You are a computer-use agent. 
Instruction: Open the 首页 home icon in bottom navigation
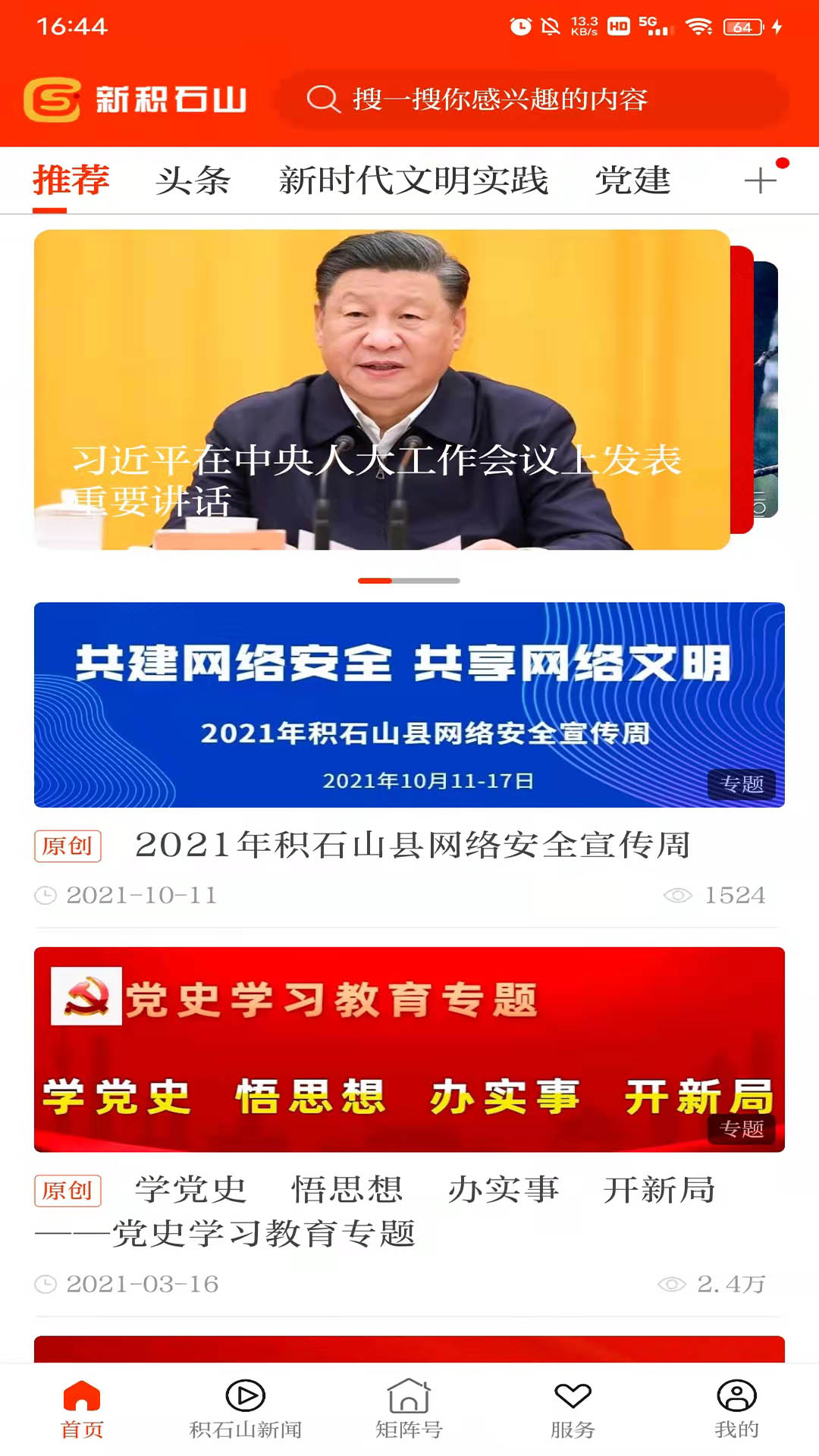81,1399
